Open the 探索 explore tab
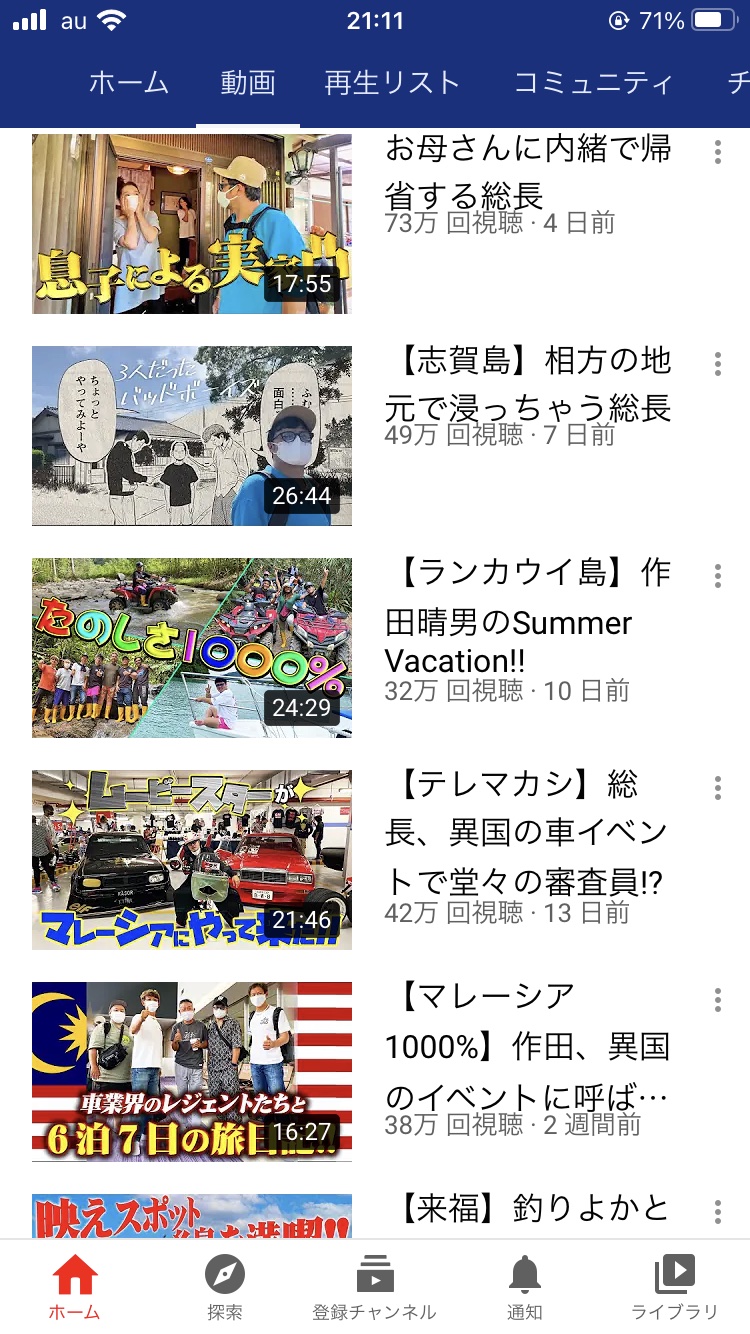 [x=225, y=1288]
